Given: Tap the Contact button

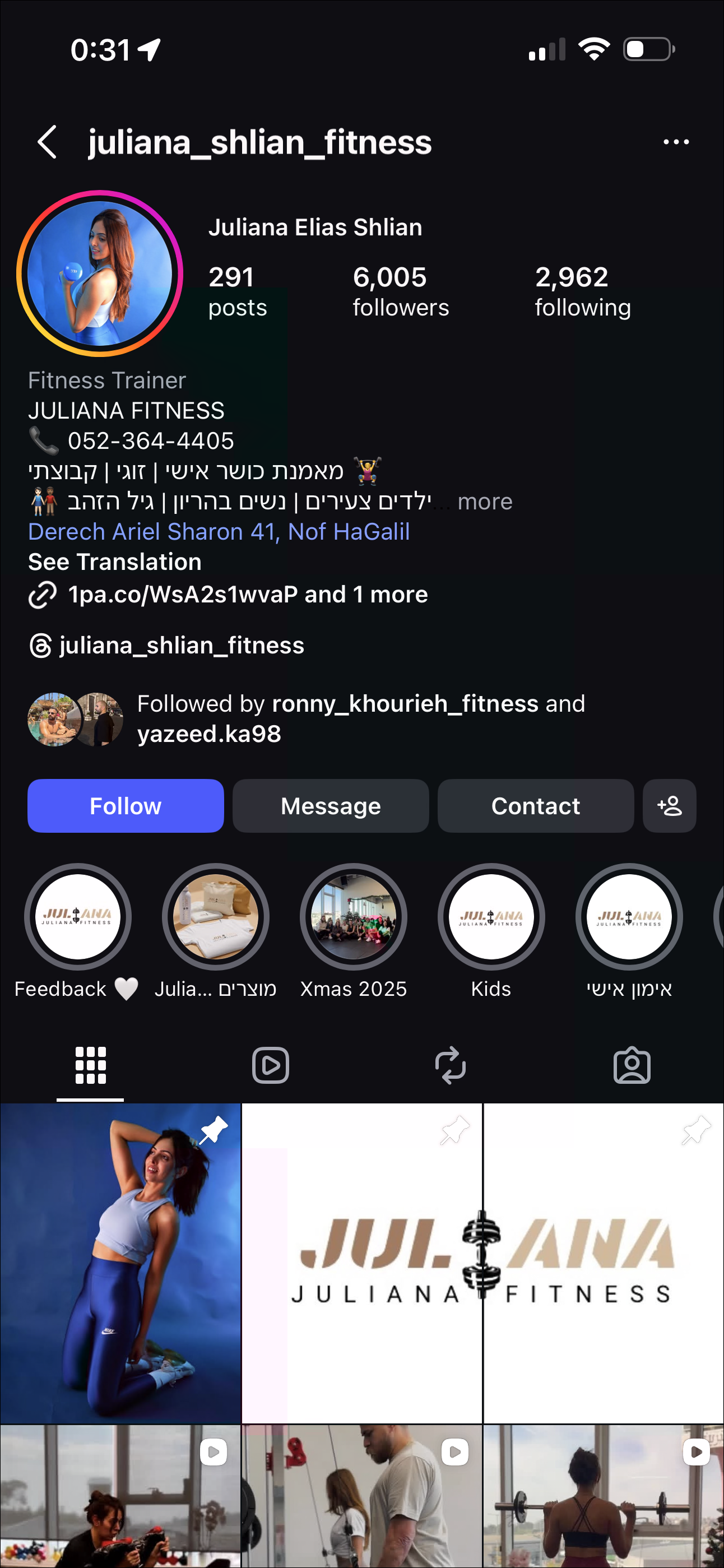Looking at the screenshot, I should pos(535,806).
